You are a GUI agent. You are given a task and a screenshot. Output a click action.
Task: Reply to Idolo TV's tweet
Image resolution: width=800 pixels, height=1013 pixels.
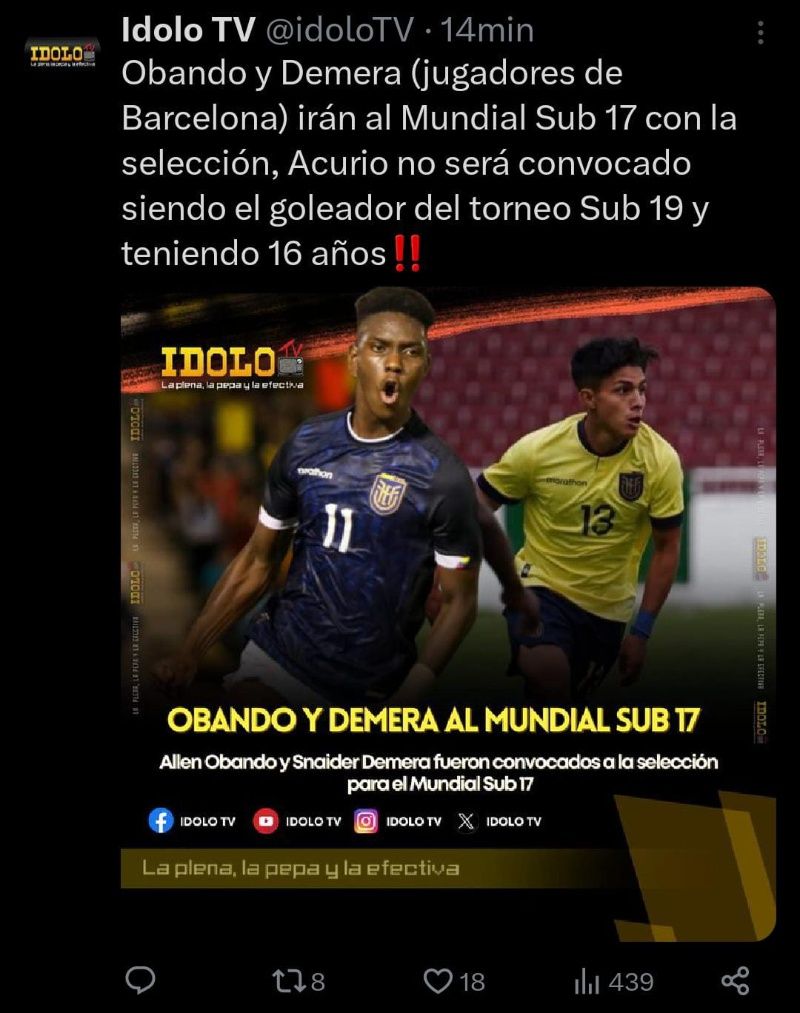coord(143,981)
